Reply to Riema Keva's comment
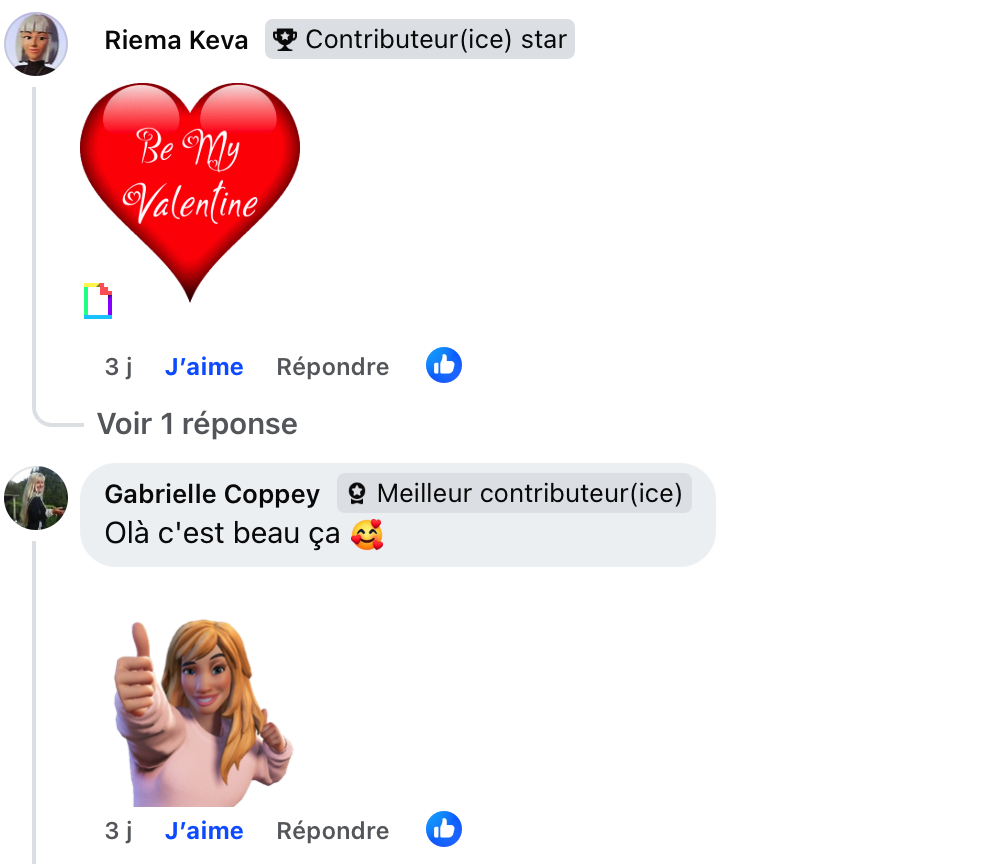996x864 pixels. pos(332,367)
